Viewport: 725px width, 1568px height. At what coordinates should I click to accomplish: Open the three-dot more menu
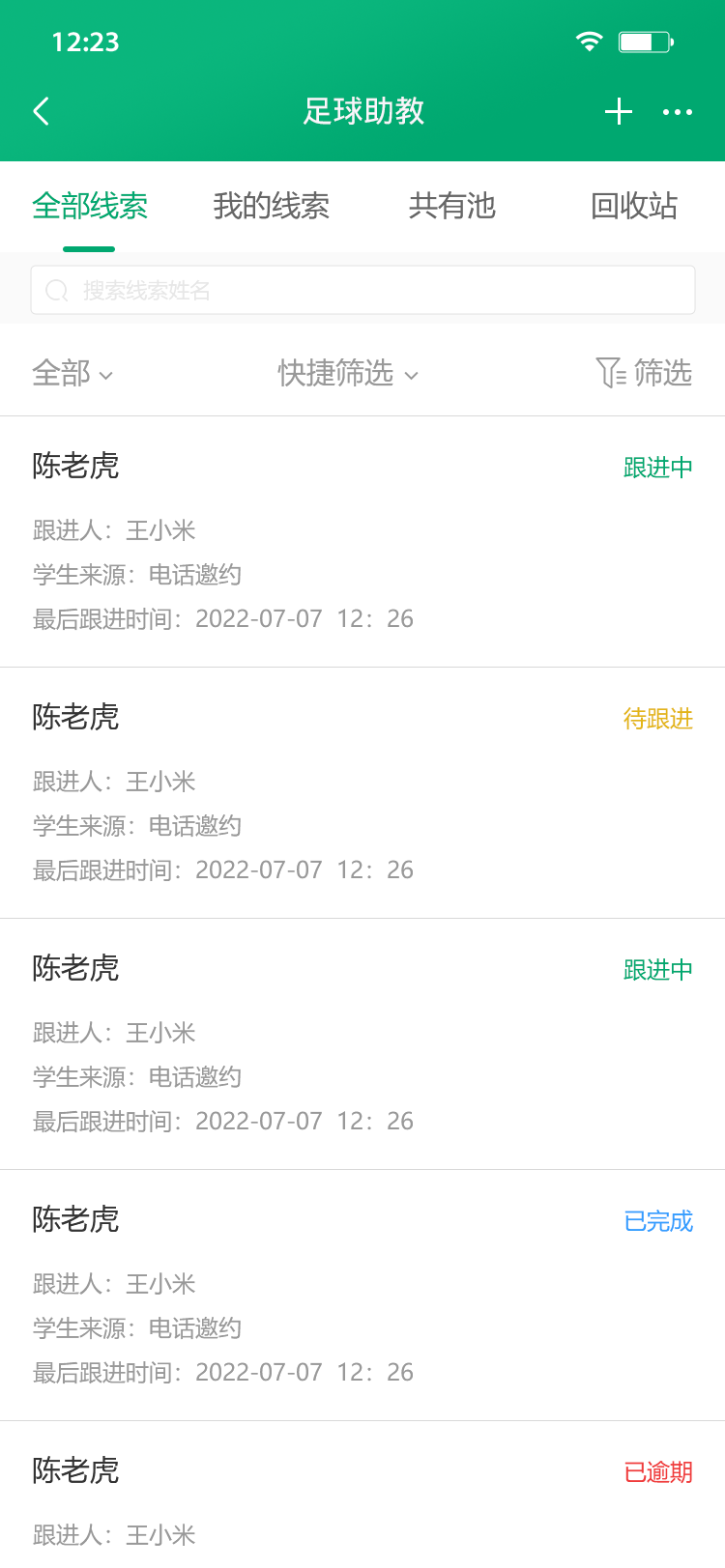pyautogui.click(x=677, y=112)
